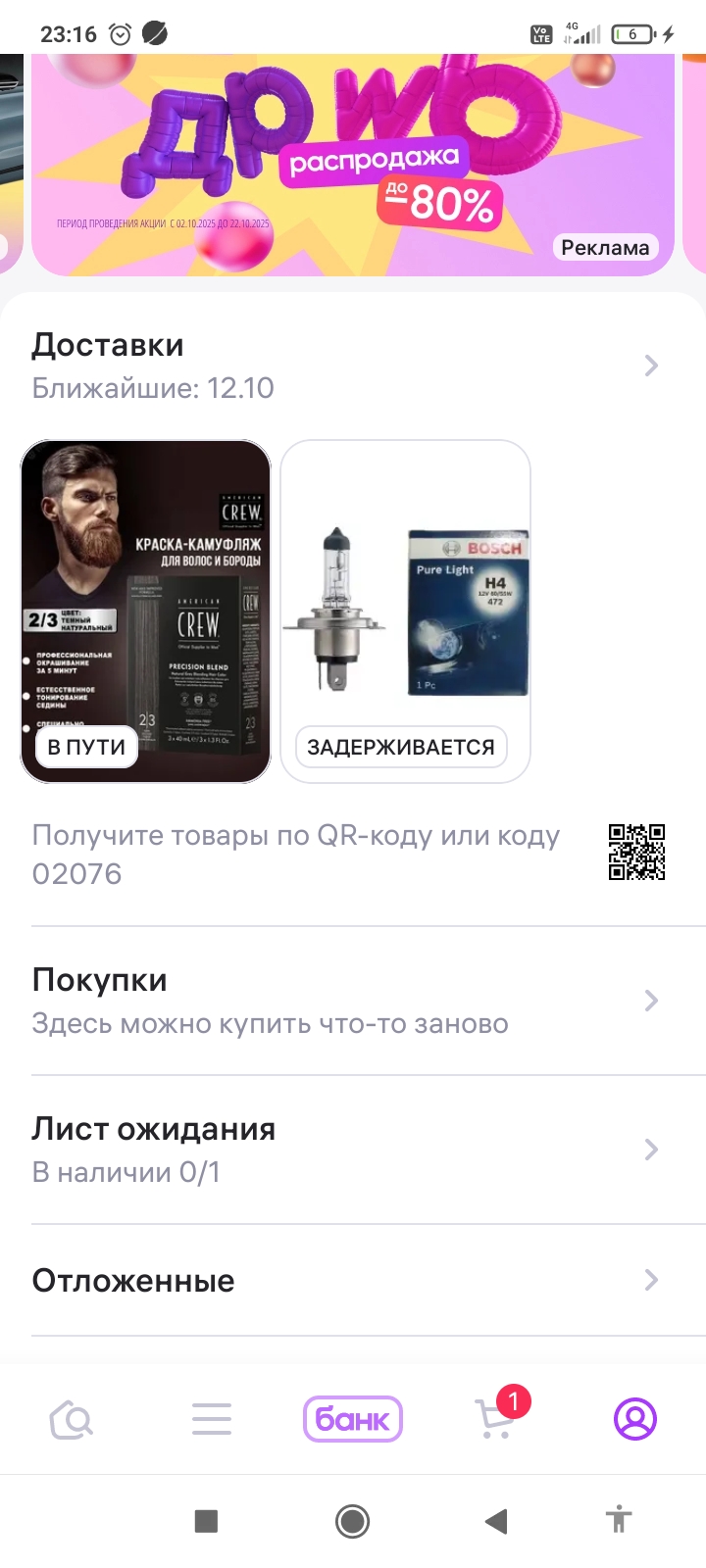The width and height of the screenshot is (706, 1568).
Task: Open the Отложенные list
Action: 343,1280
